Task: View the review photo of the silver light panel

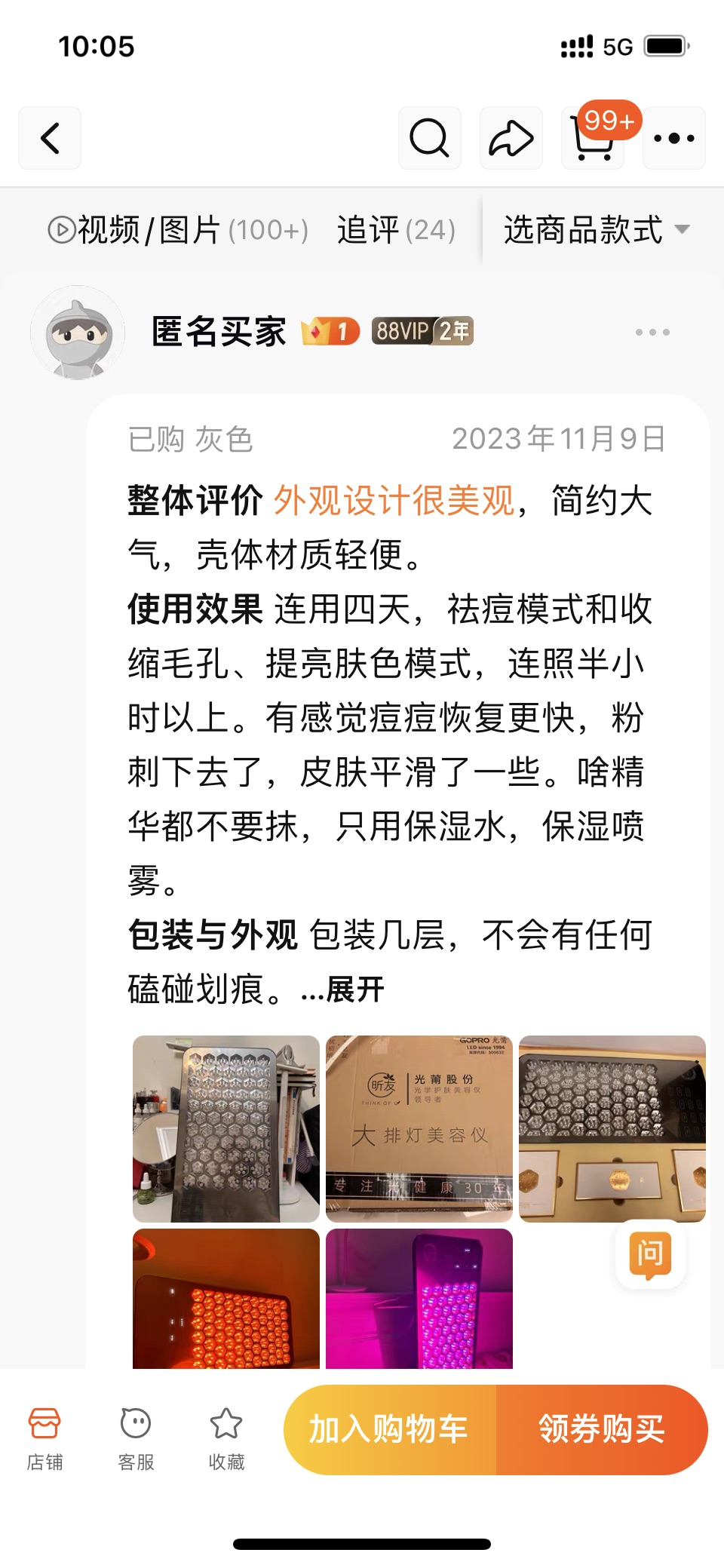Action: click(x=226, y=1128)
